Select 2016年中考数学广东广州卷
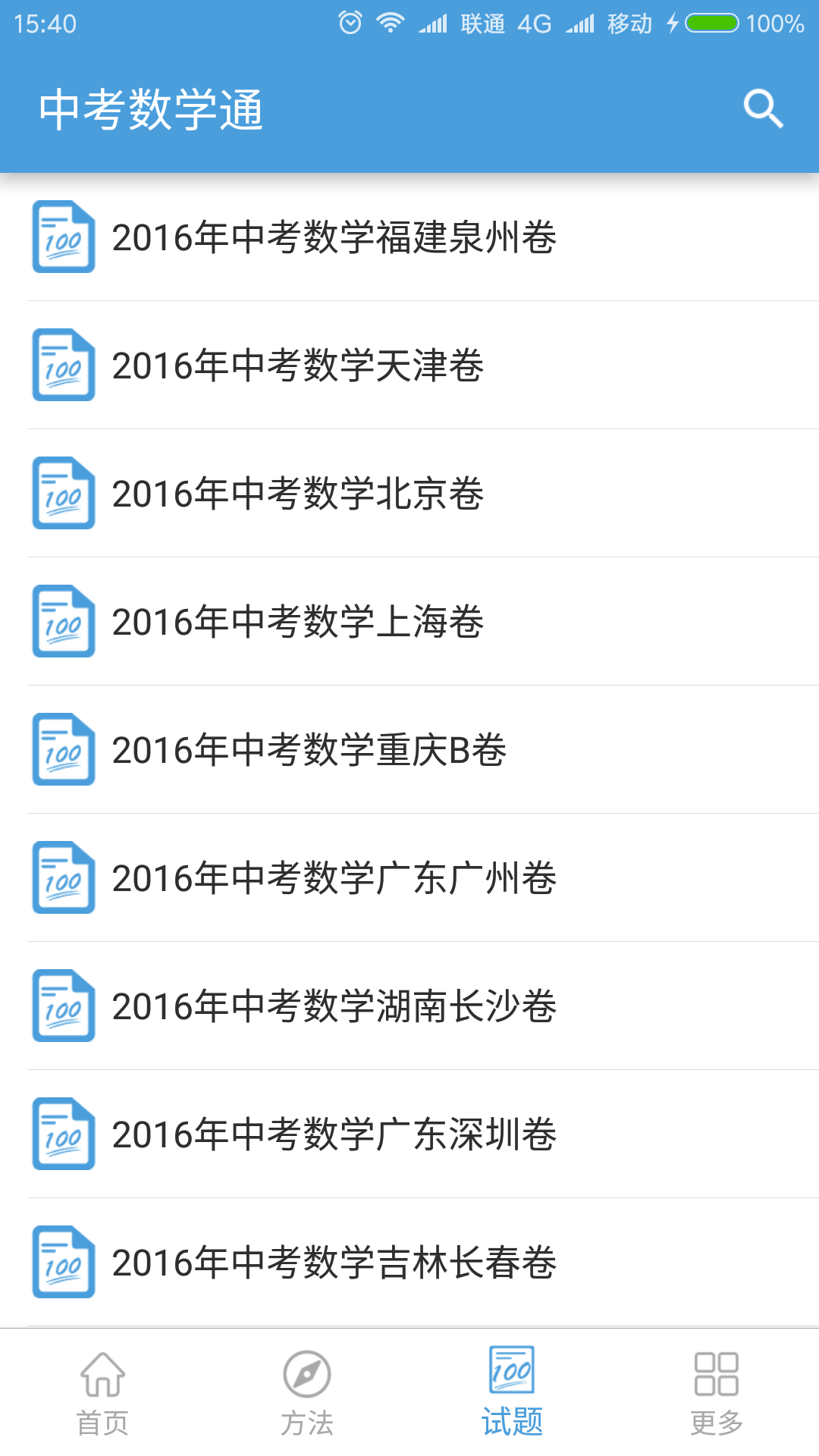819x1456 pixels. click(334, 878)
